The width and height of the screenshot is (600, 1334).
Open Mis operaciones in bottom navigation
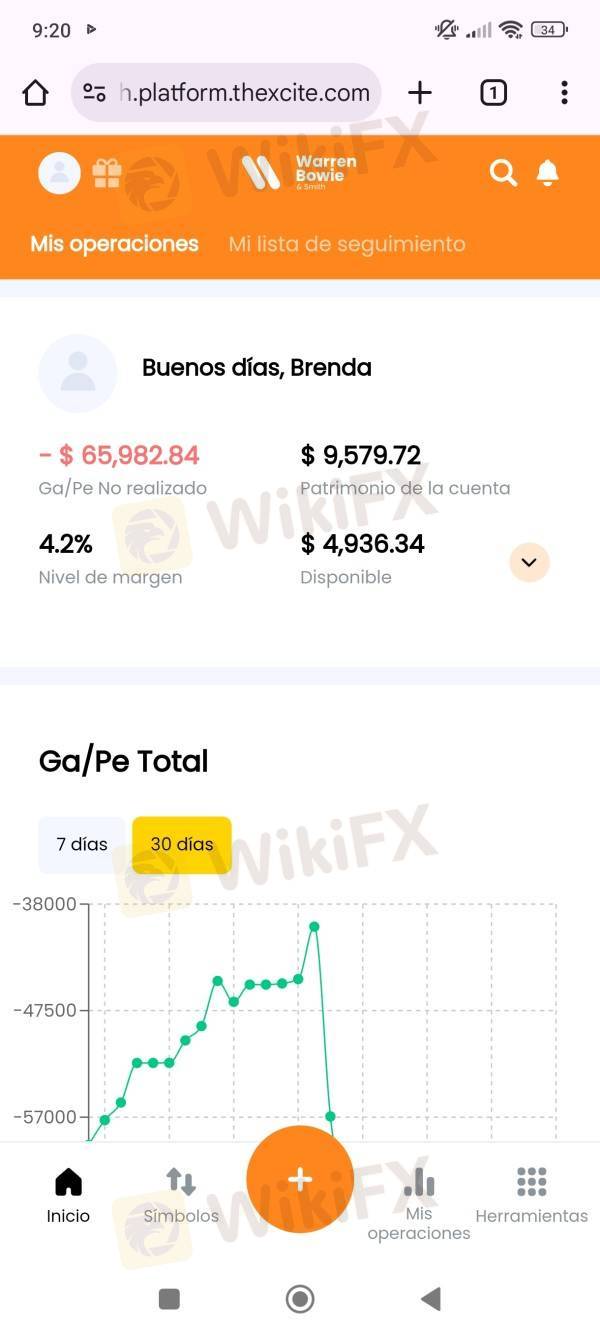(419, 1204)
